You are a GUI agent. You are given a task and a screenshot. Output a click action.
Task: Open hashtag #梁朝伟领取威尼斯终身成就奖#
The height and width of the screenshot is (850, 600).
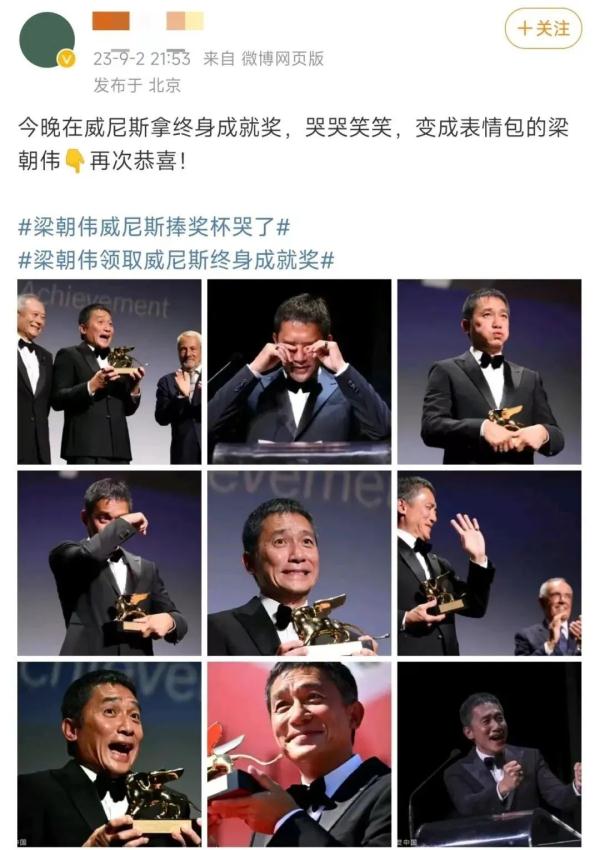click(176, 259)
